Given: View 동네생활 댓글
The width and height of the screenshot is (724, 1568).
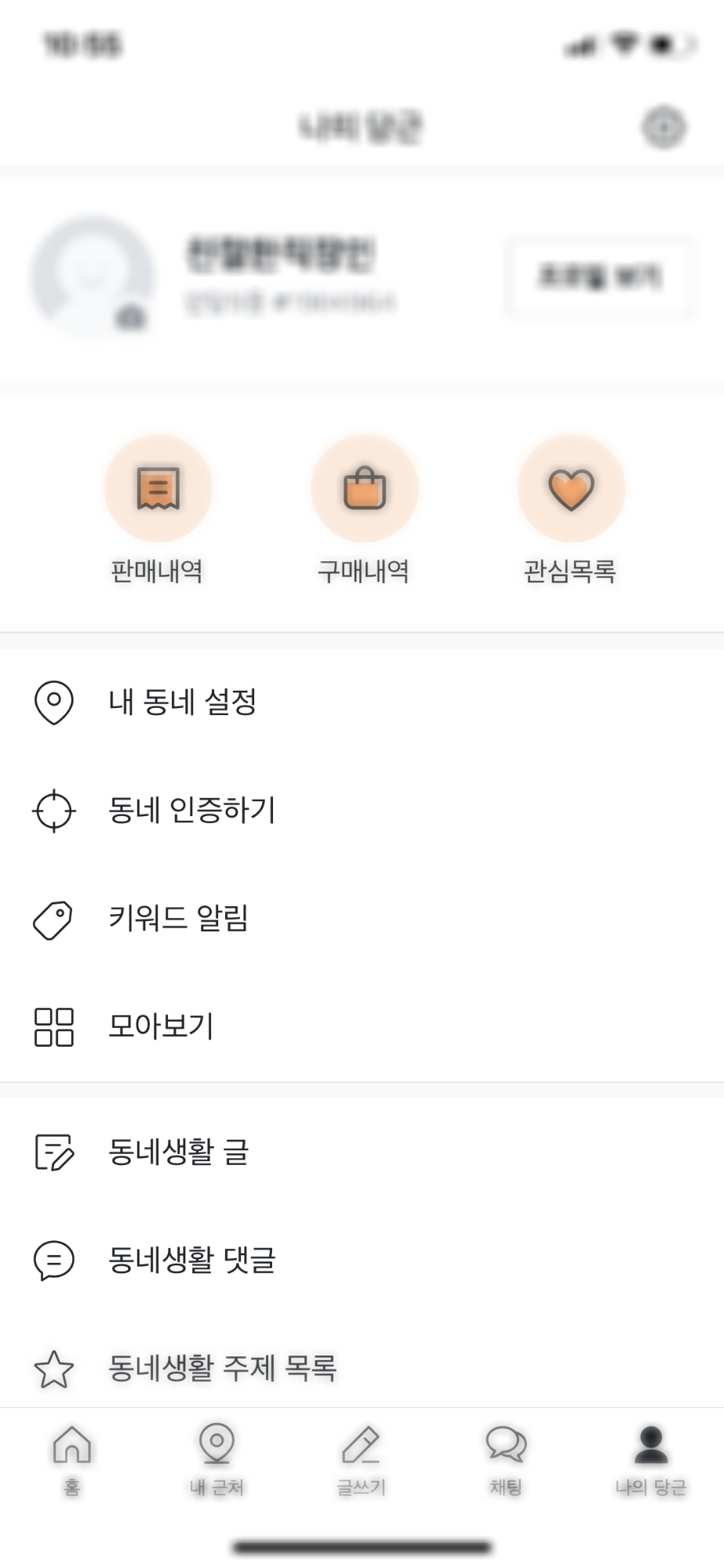Looking at the screenshot, I should tap(362, 1260).
